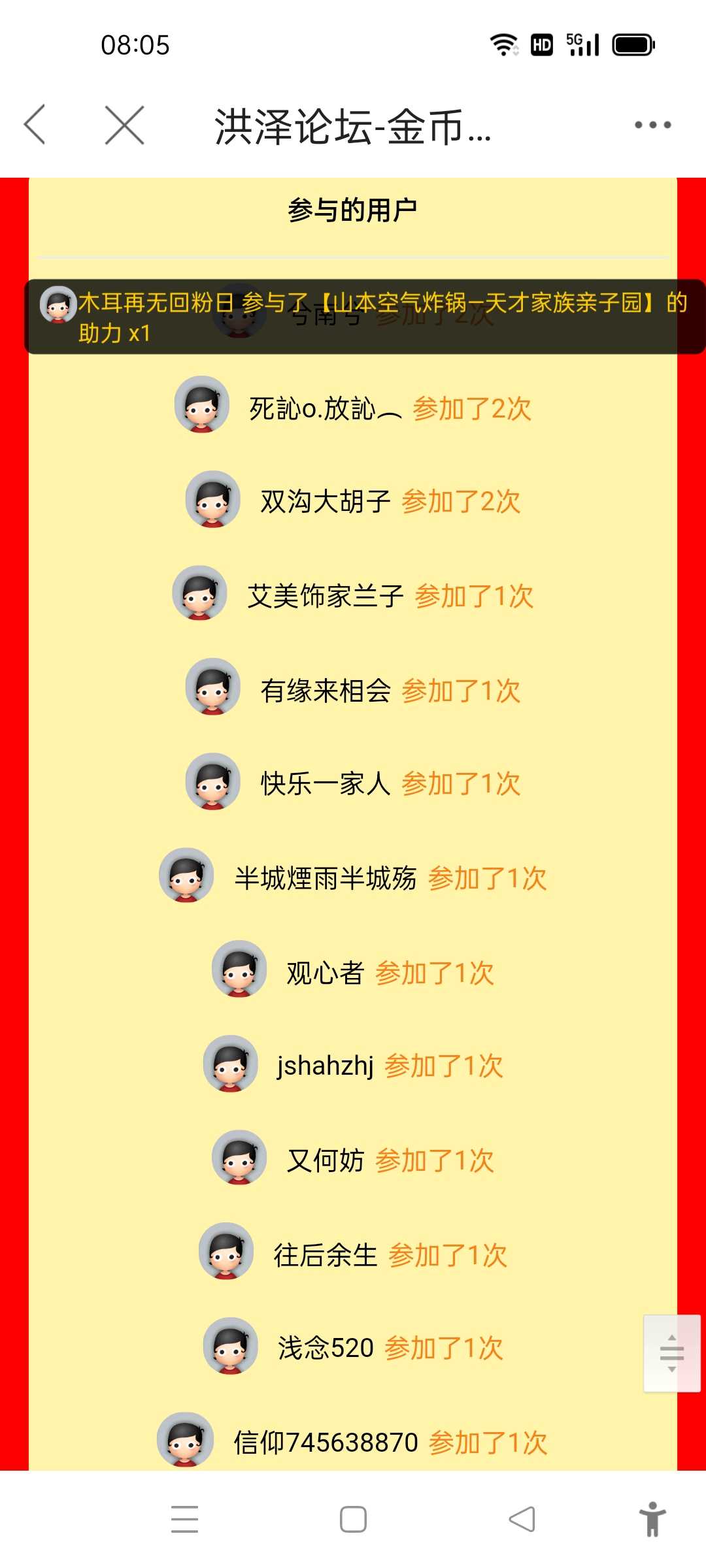Open the system recent apps menu
This screenshot has width=706, height=1568.
point(184,1518)
